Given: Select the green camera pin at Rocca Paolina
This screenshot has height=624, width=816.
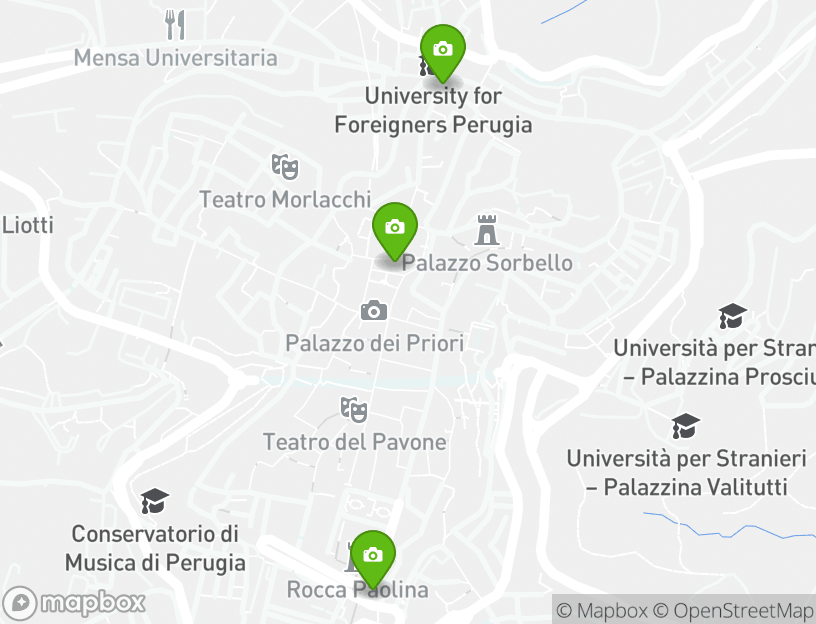Looking at the screenshot, I should pos(372,556).
